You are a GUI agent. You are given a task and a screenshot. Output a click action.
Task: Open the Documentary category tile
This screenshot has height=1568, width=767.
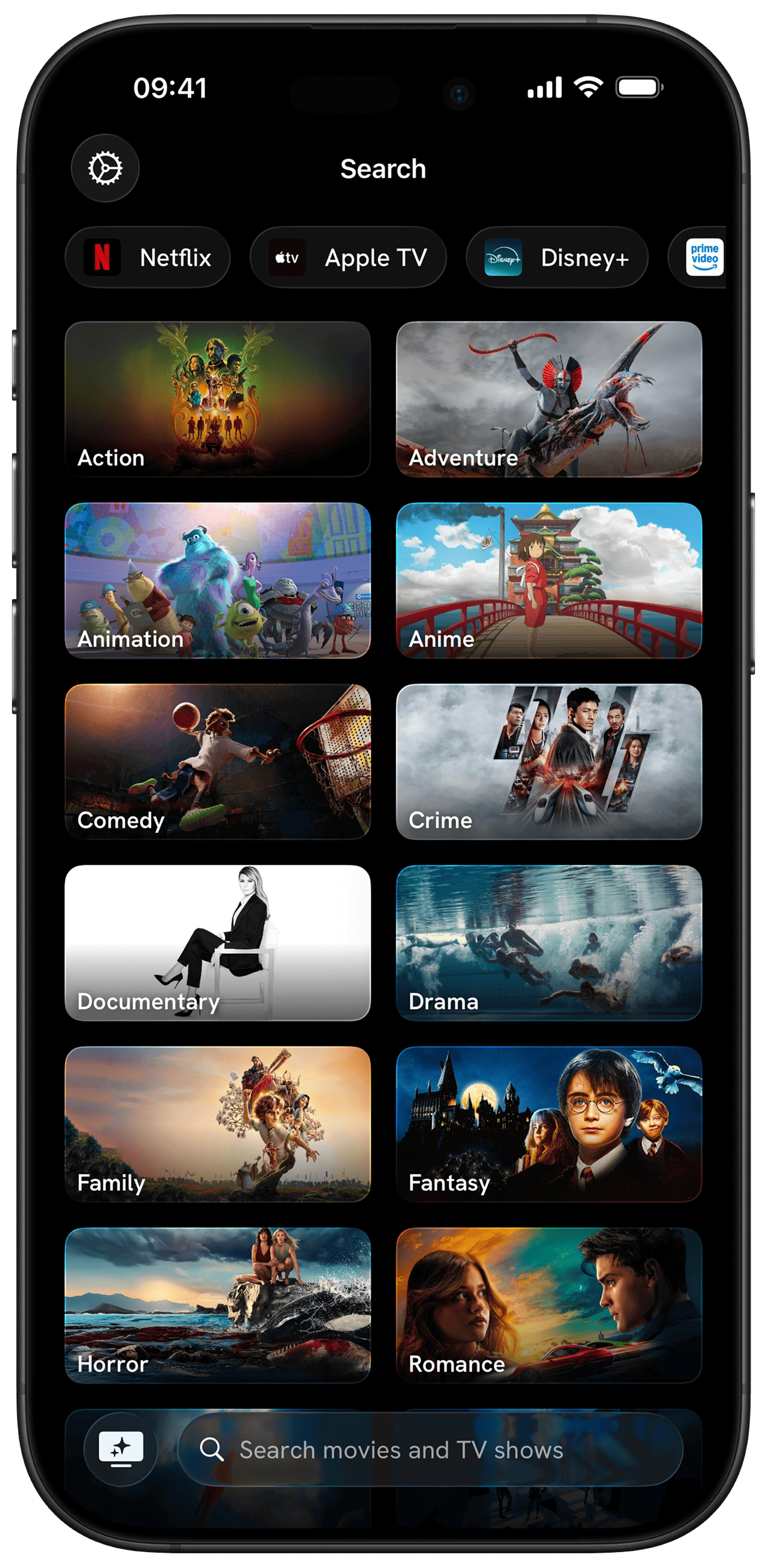pos(218,943)
